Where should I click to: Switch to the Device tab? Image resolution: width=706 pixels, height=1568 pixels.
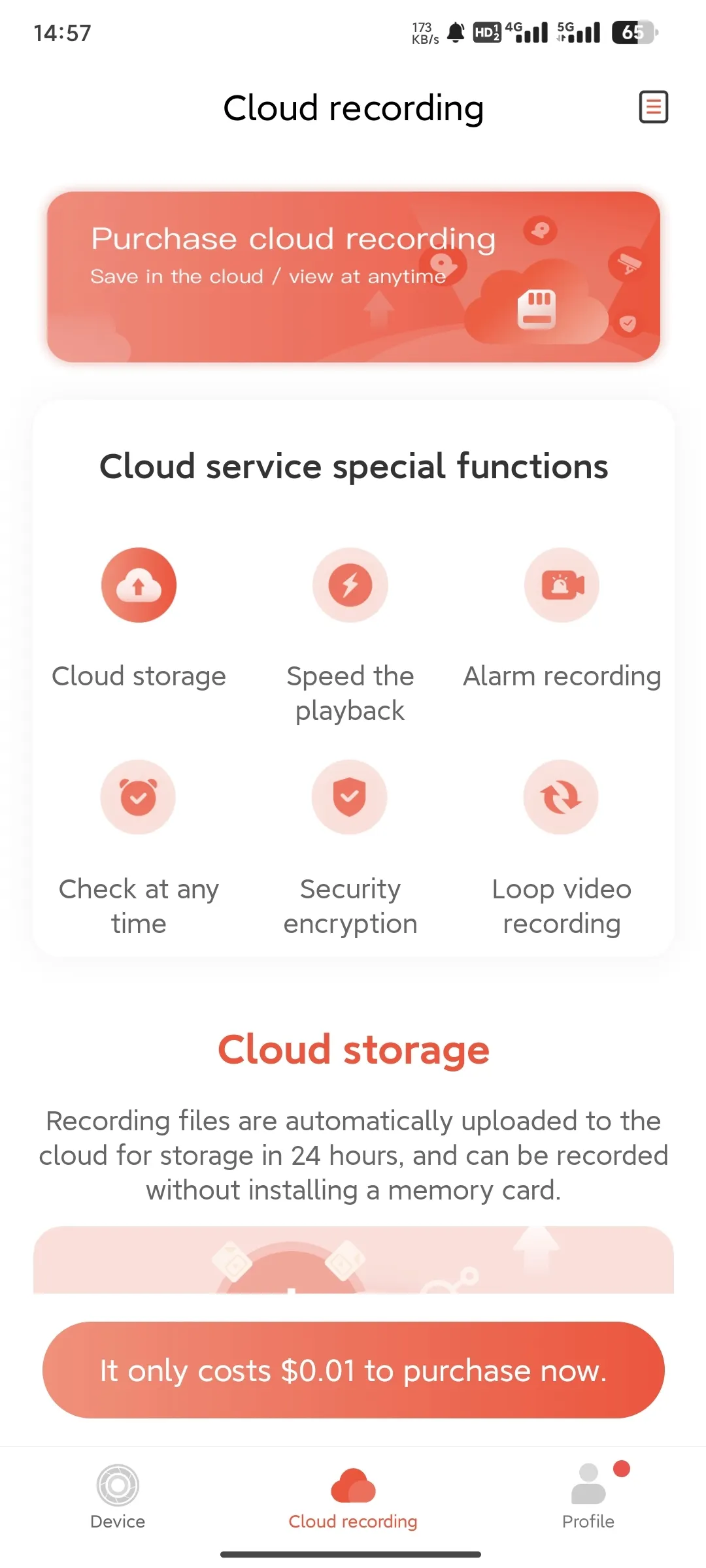tap(118, 1496)
